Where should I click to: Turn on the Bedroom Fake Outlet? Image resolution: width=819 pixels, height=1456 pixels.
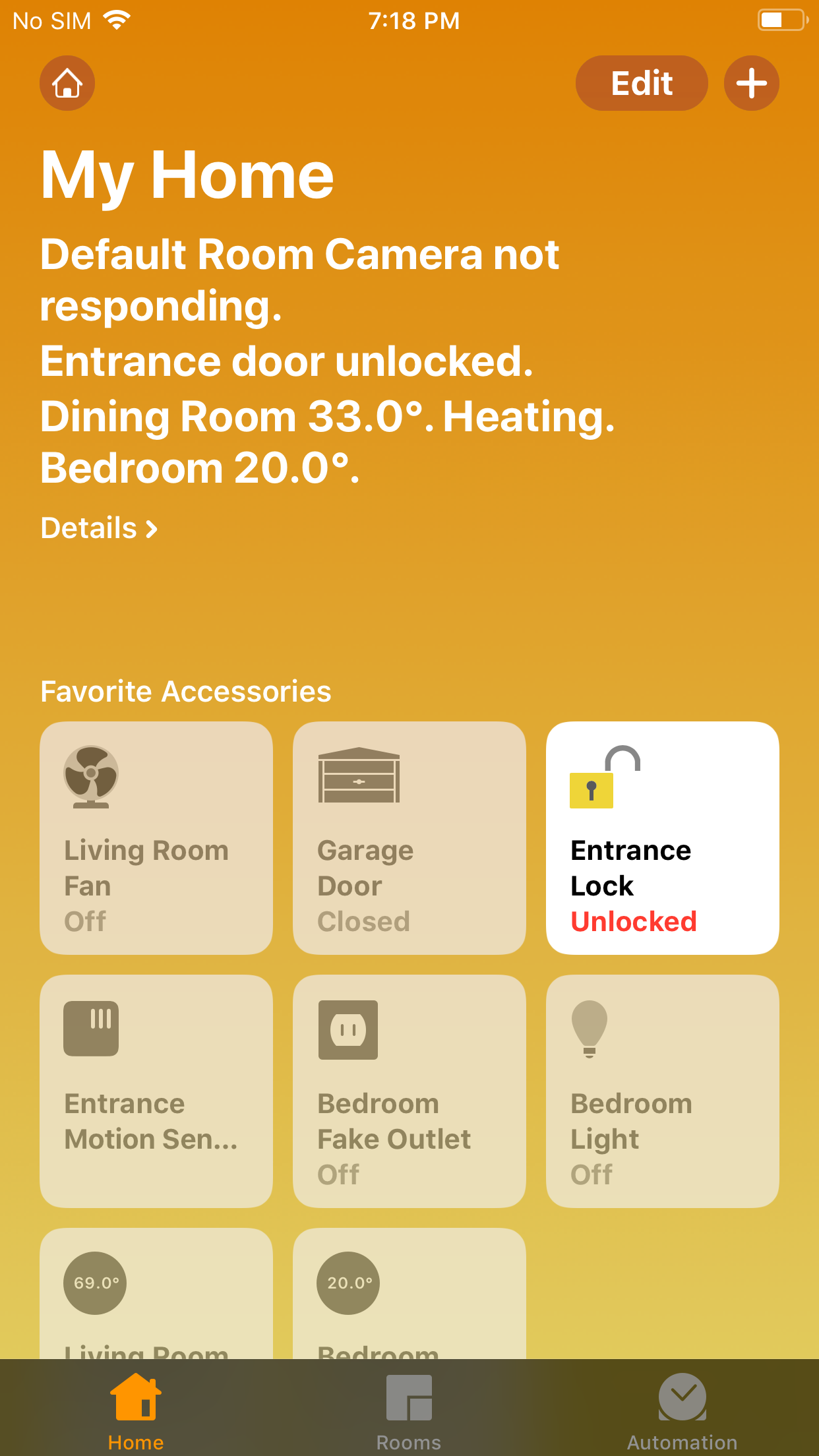[409, 1091]
